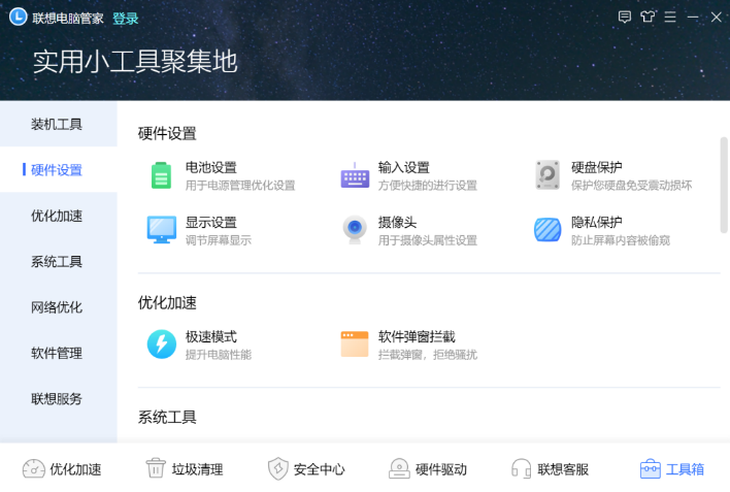Screen dimensions: 730x492
Task: Select 联想服务 in the sidebar
Action: point(57,398)
